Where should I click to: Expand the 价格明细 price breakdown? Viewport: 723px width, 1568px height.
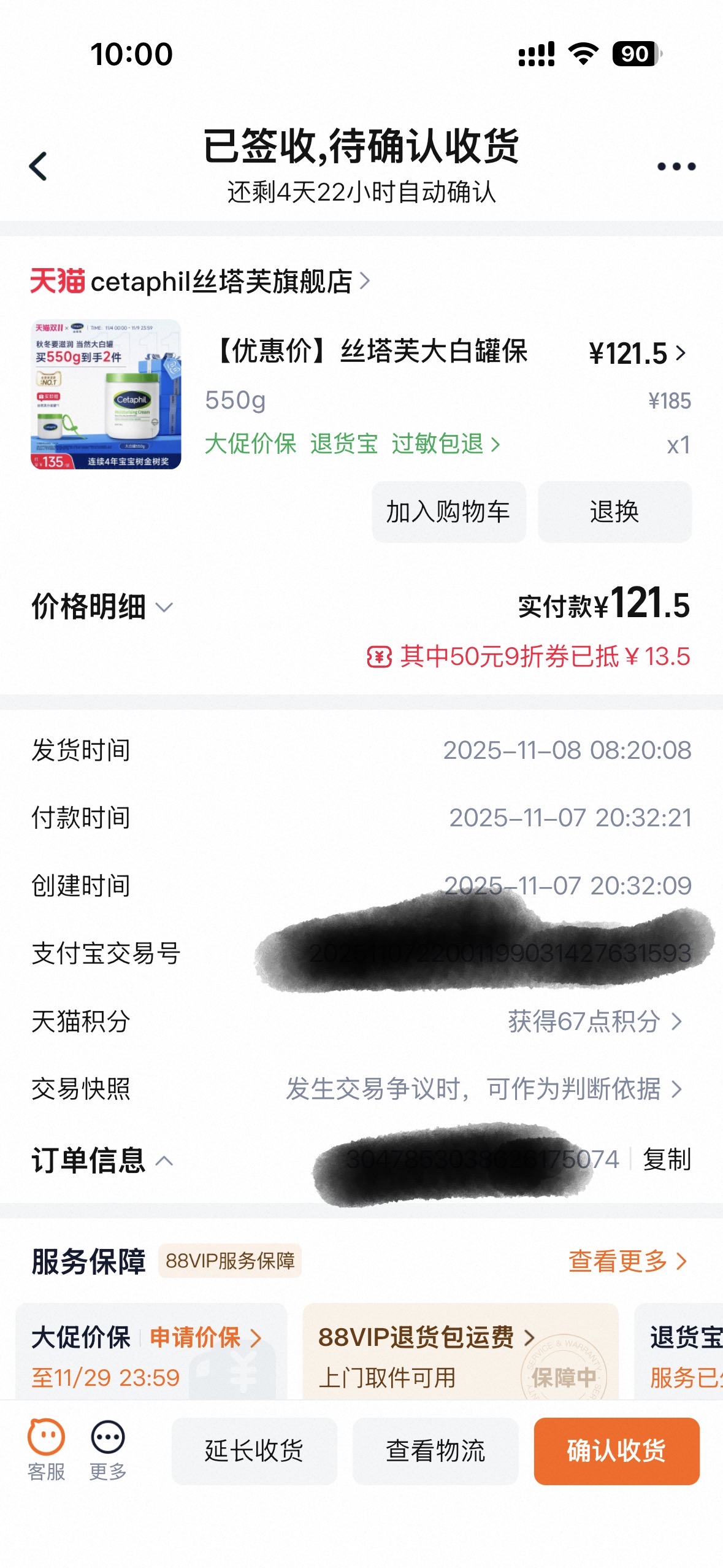coord(102,607)
